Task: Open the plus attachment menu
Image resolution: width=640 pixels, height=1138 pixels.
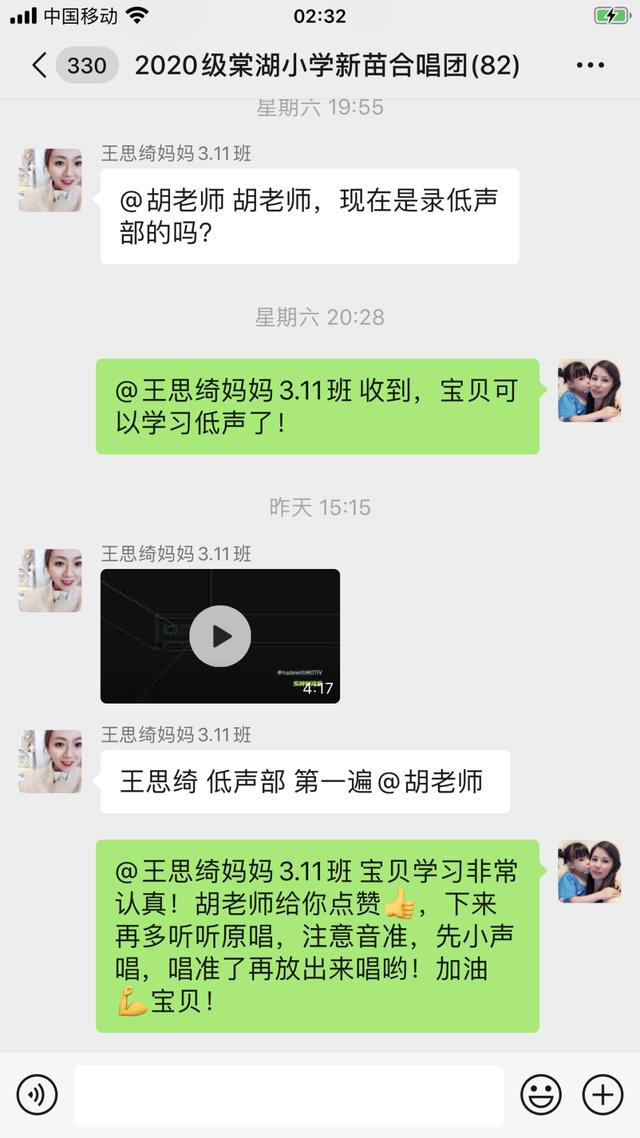Action: coord(603,1095)
